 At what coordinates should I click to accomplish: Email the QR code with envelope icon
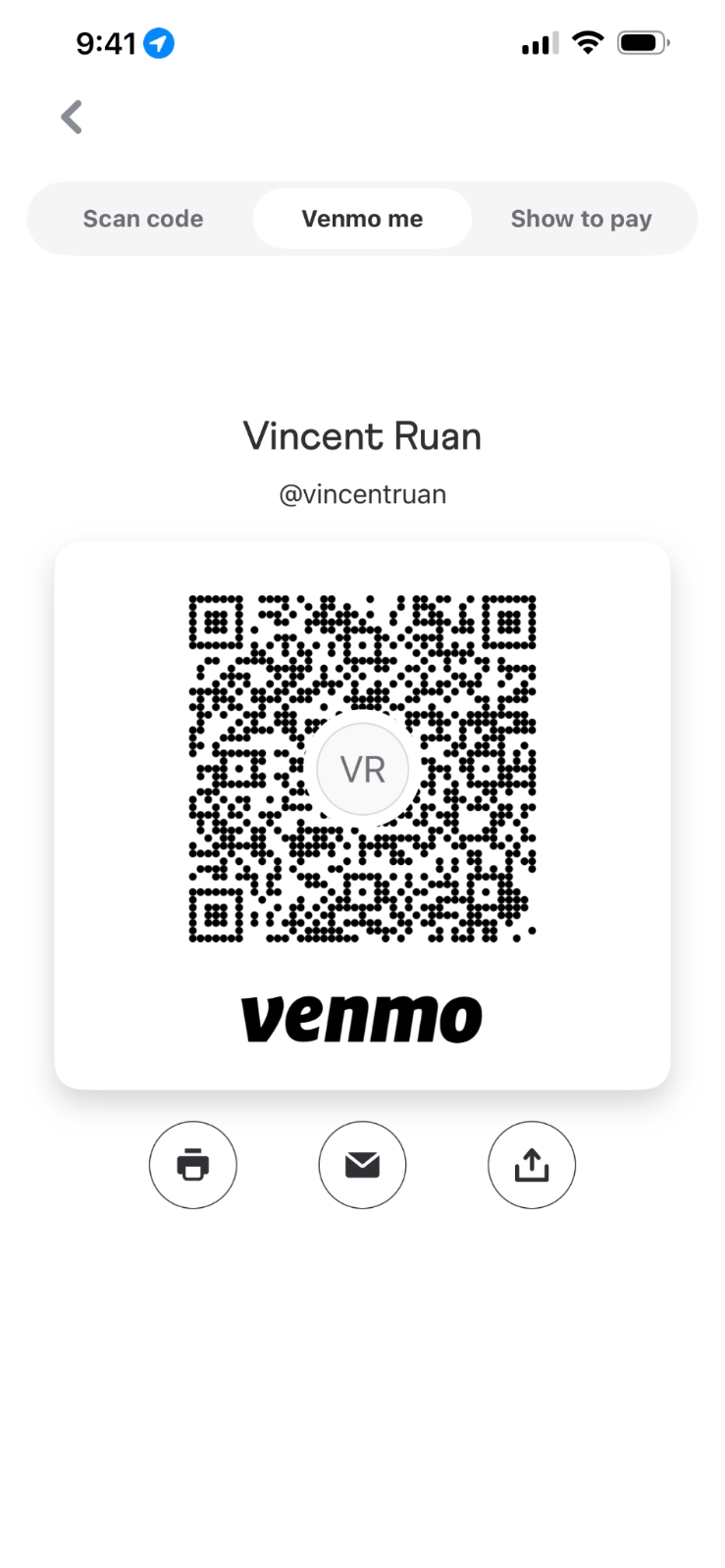362,1165
